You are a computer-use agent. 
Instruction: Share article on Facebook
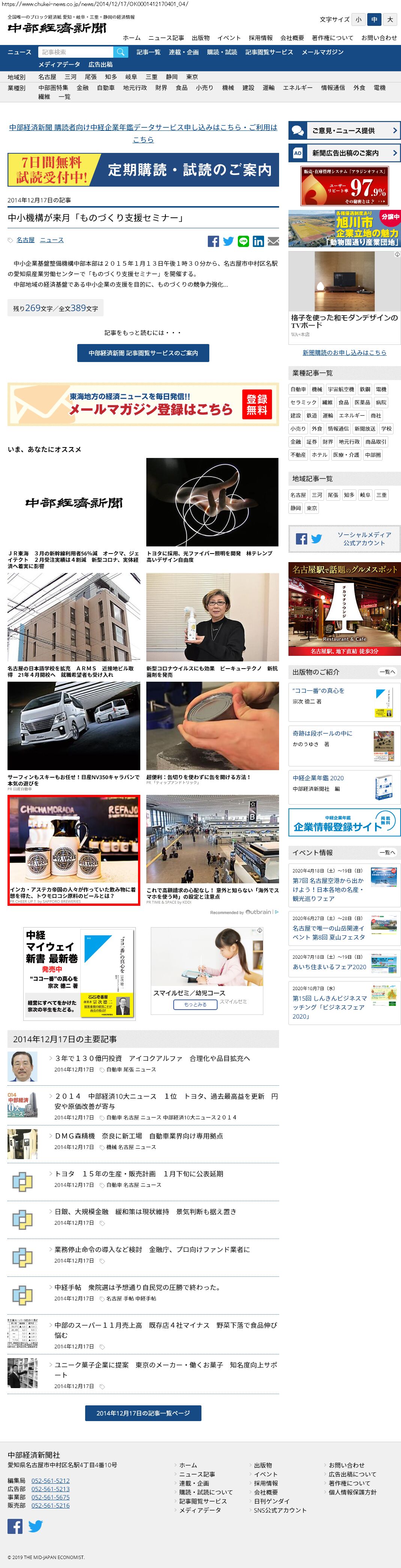[213, 241]
